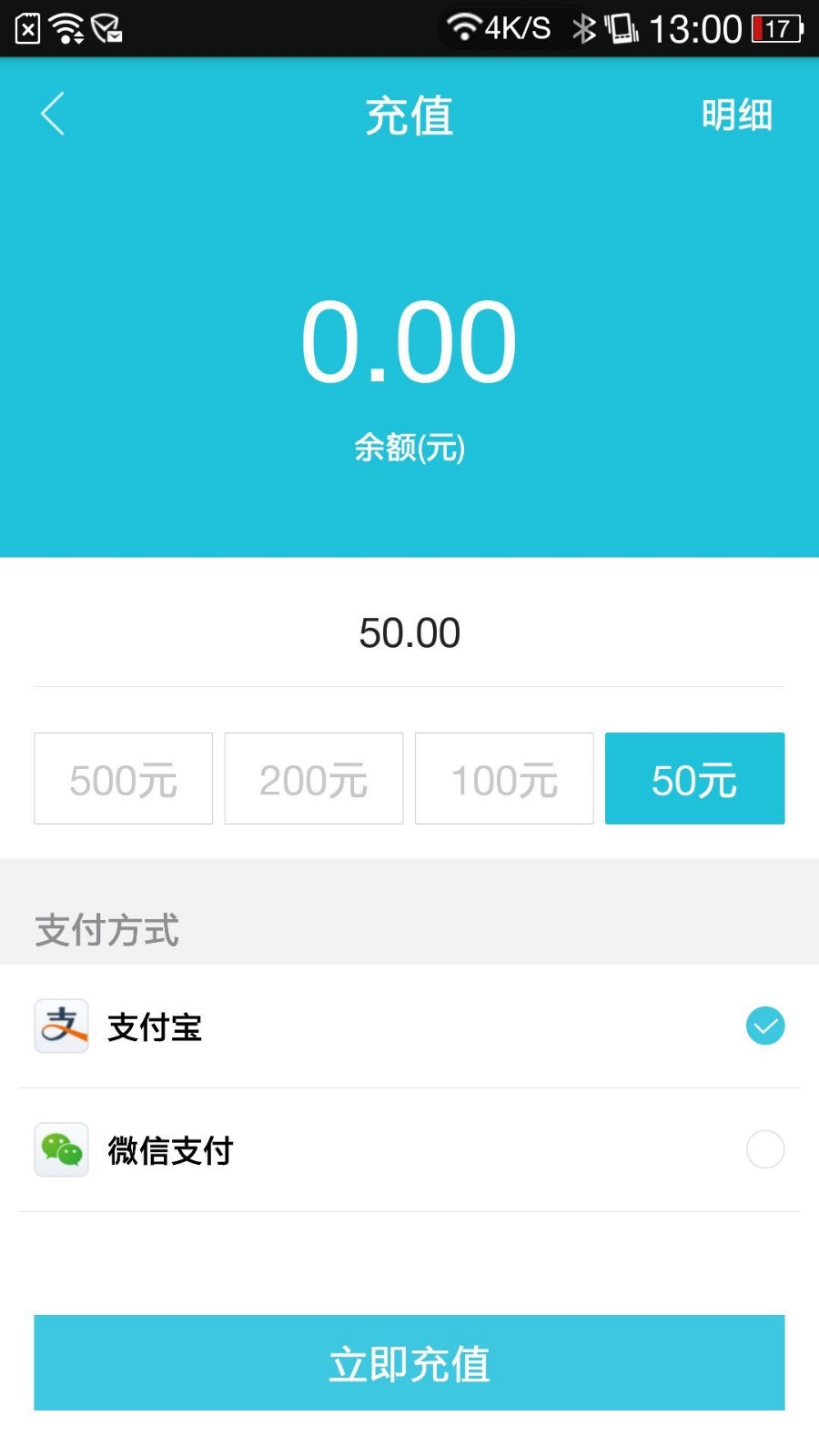This screenshot has width=819, height=1456.
Task: Choose the 100元 recharge amount
Action: [503, 778]
